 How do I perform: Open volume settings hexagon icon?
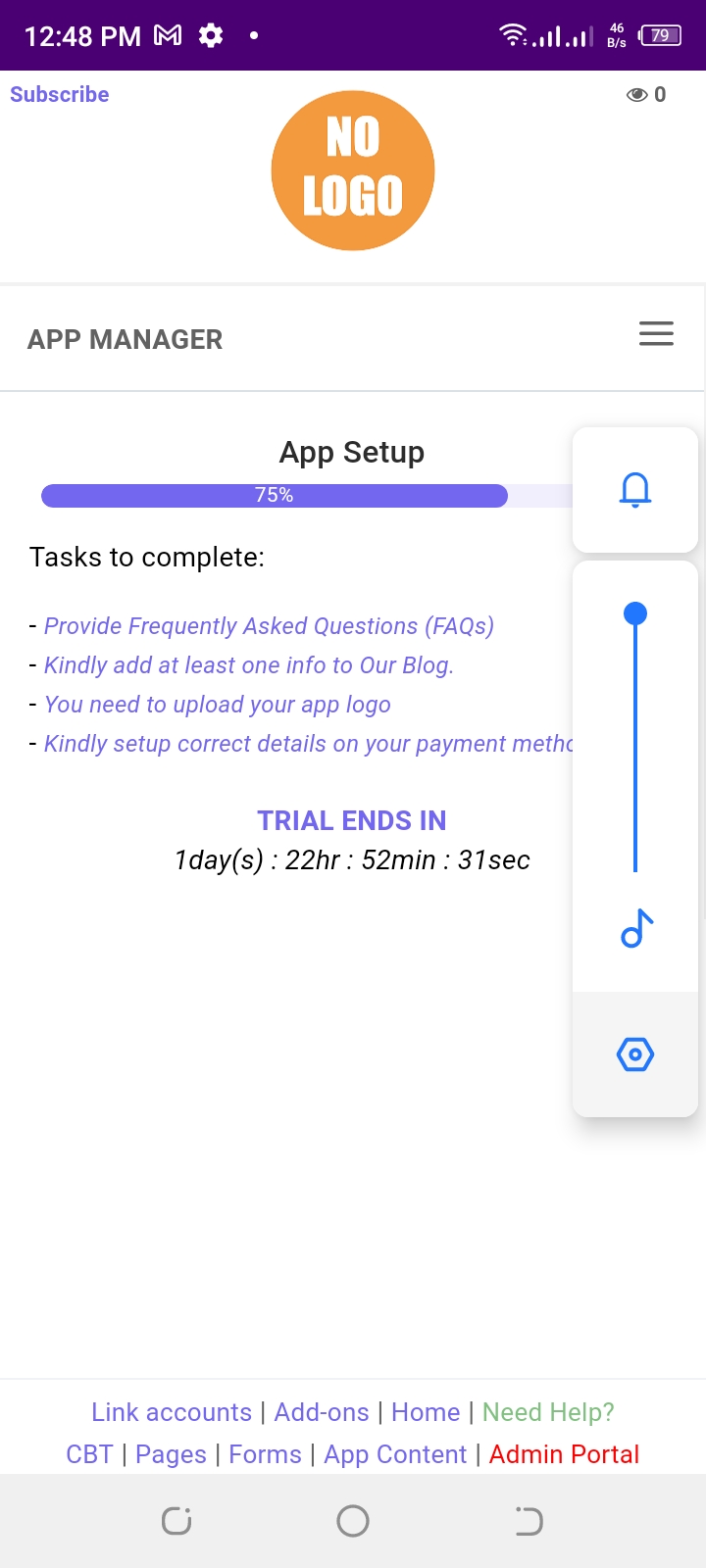[x=635, y=1054]
